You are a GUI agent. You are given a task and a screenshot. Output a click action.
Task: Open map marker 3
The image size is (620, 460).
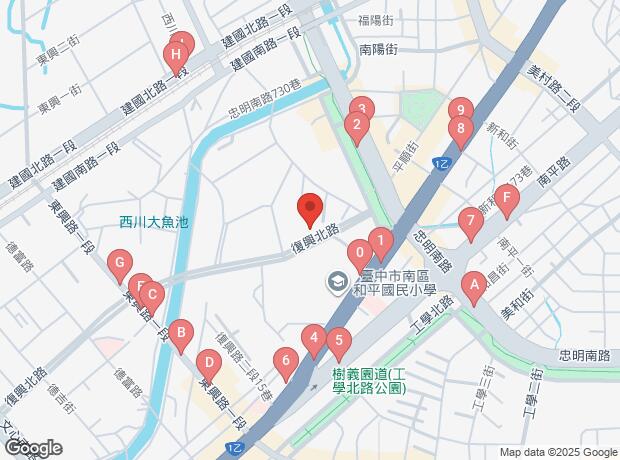[x=361, y=110]
